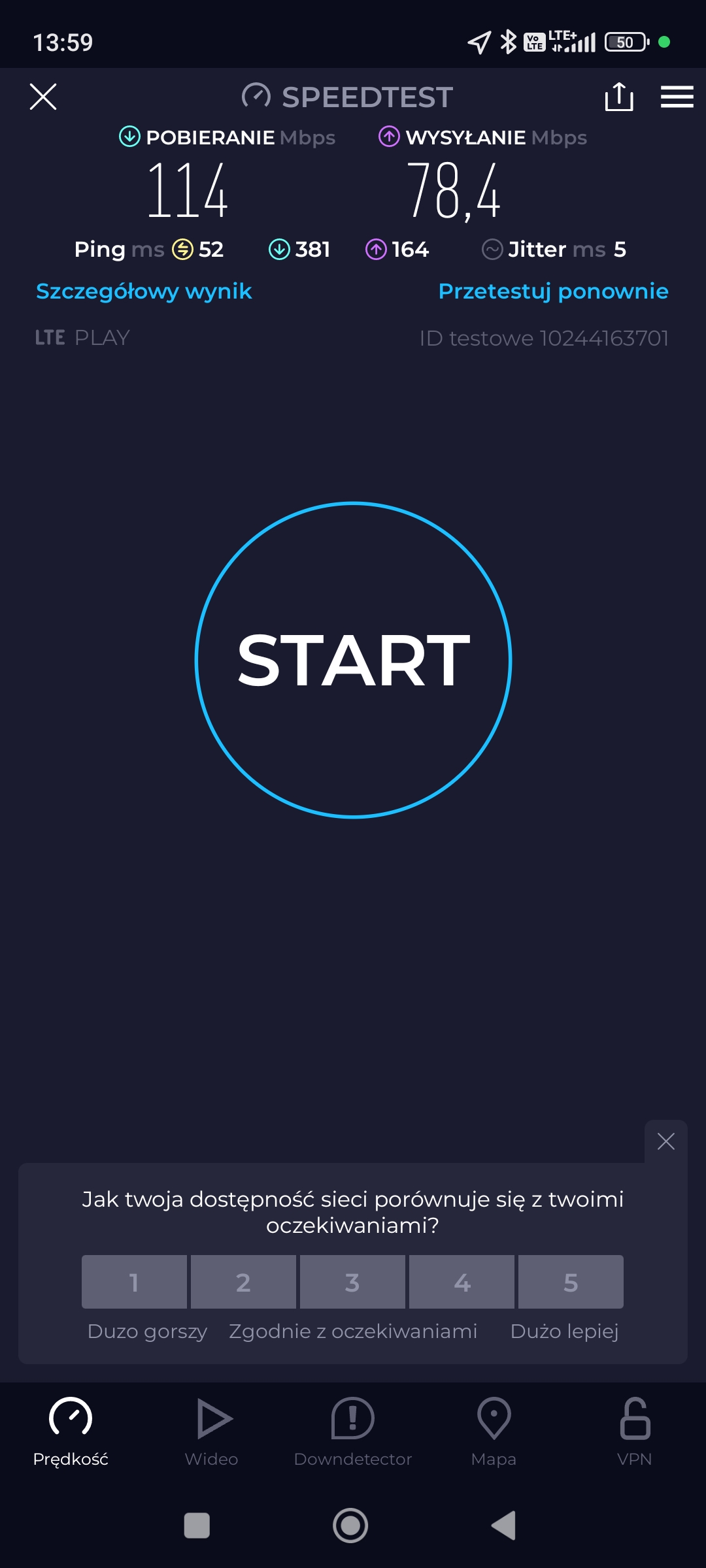Screen dimensions: 706x1568
Task: Go to the Mapa tab
Action: [x=494, y=1431]
